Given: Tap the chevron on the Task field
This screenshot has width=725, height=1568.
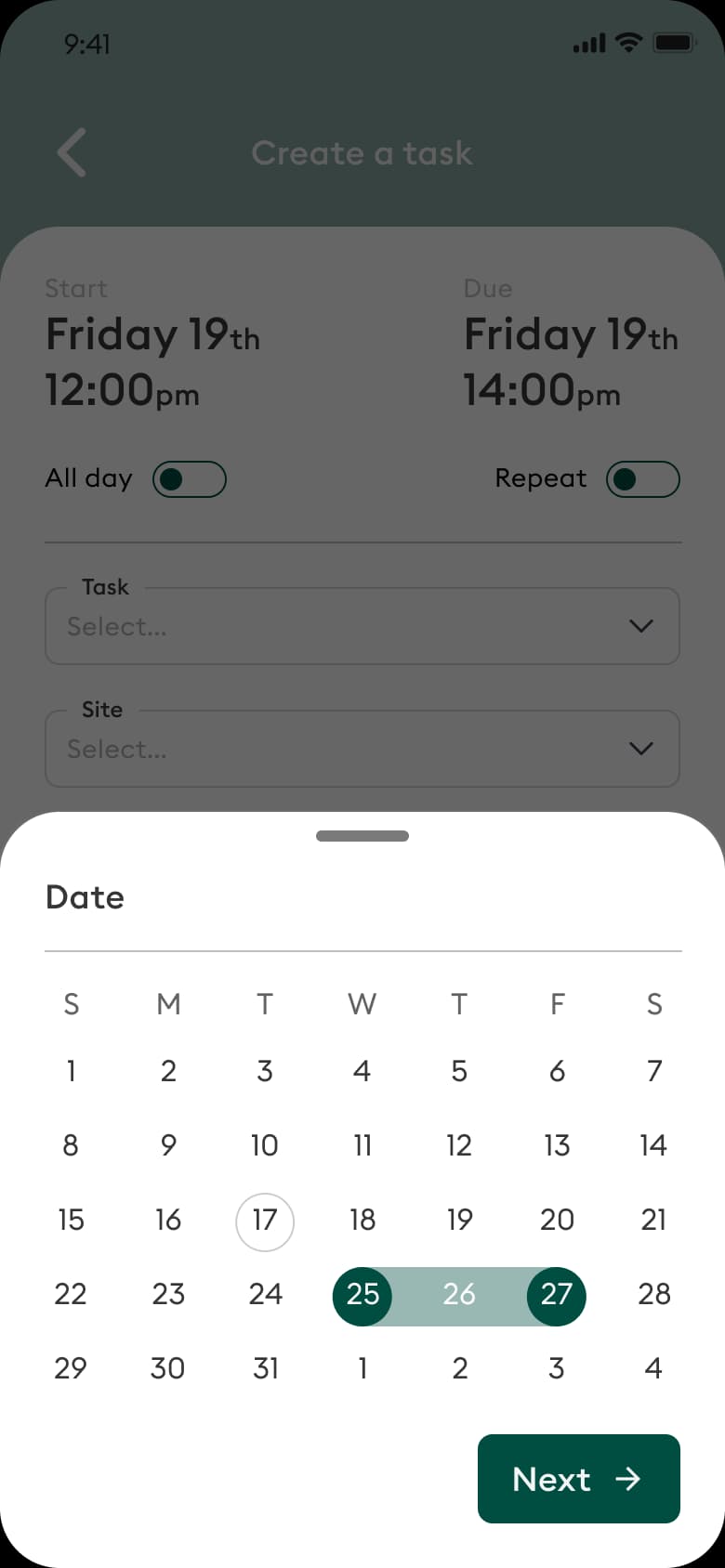Looking at the screenshot, I should tap(640, 626).
